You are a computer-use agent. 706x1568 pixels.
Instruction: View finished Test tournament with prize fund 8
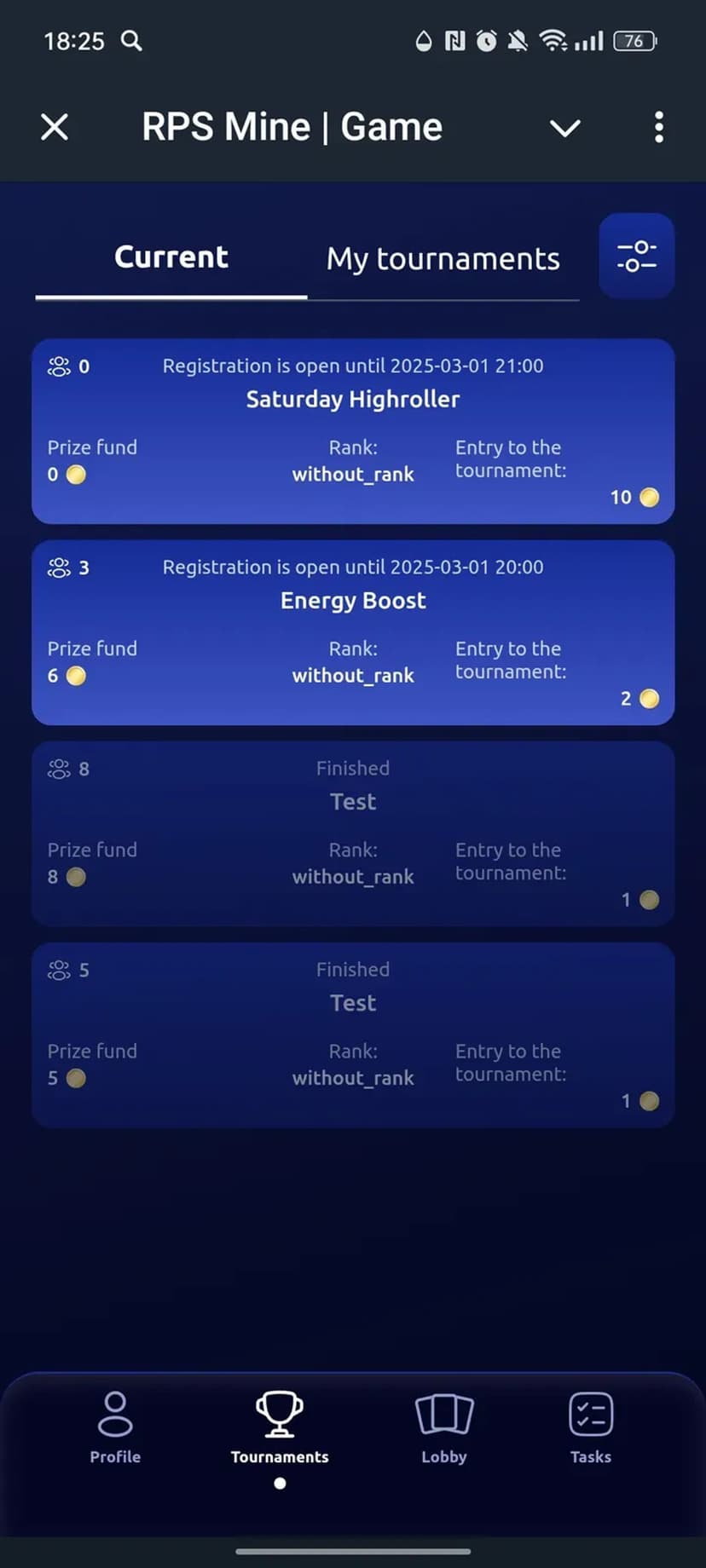[353, 833]
